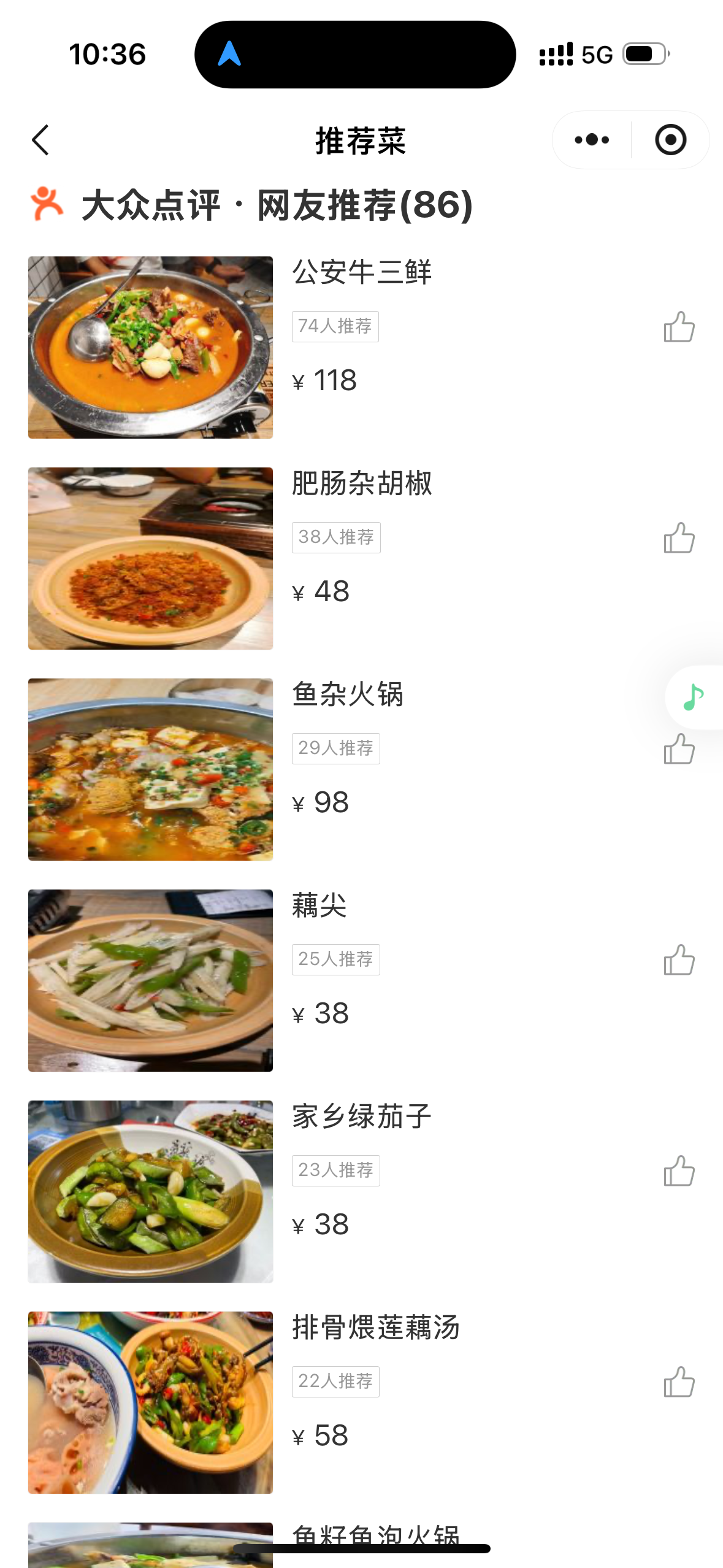Go back from the 推荐菜 page

[x=40, y=140]
